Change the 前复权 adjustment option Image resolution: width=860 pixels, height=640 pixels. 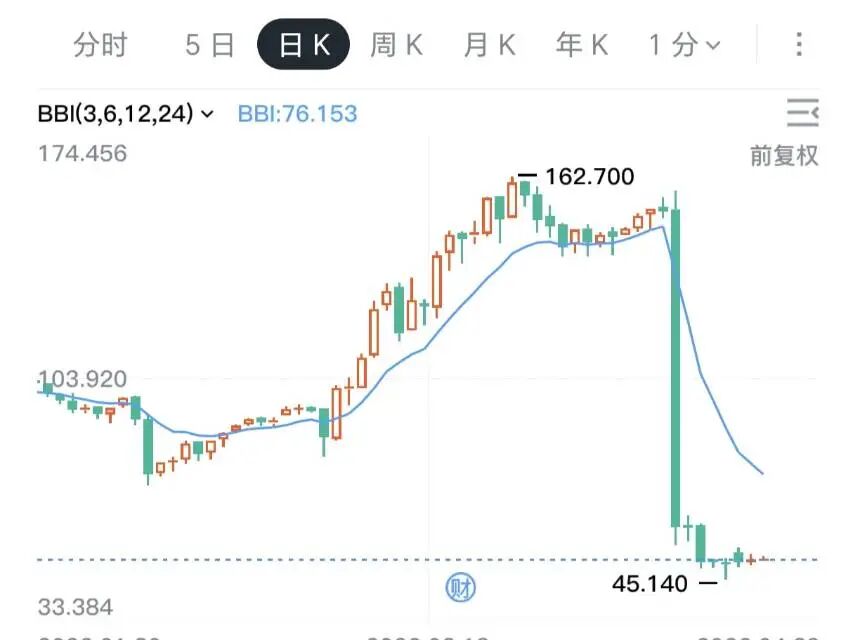(784, 156)
